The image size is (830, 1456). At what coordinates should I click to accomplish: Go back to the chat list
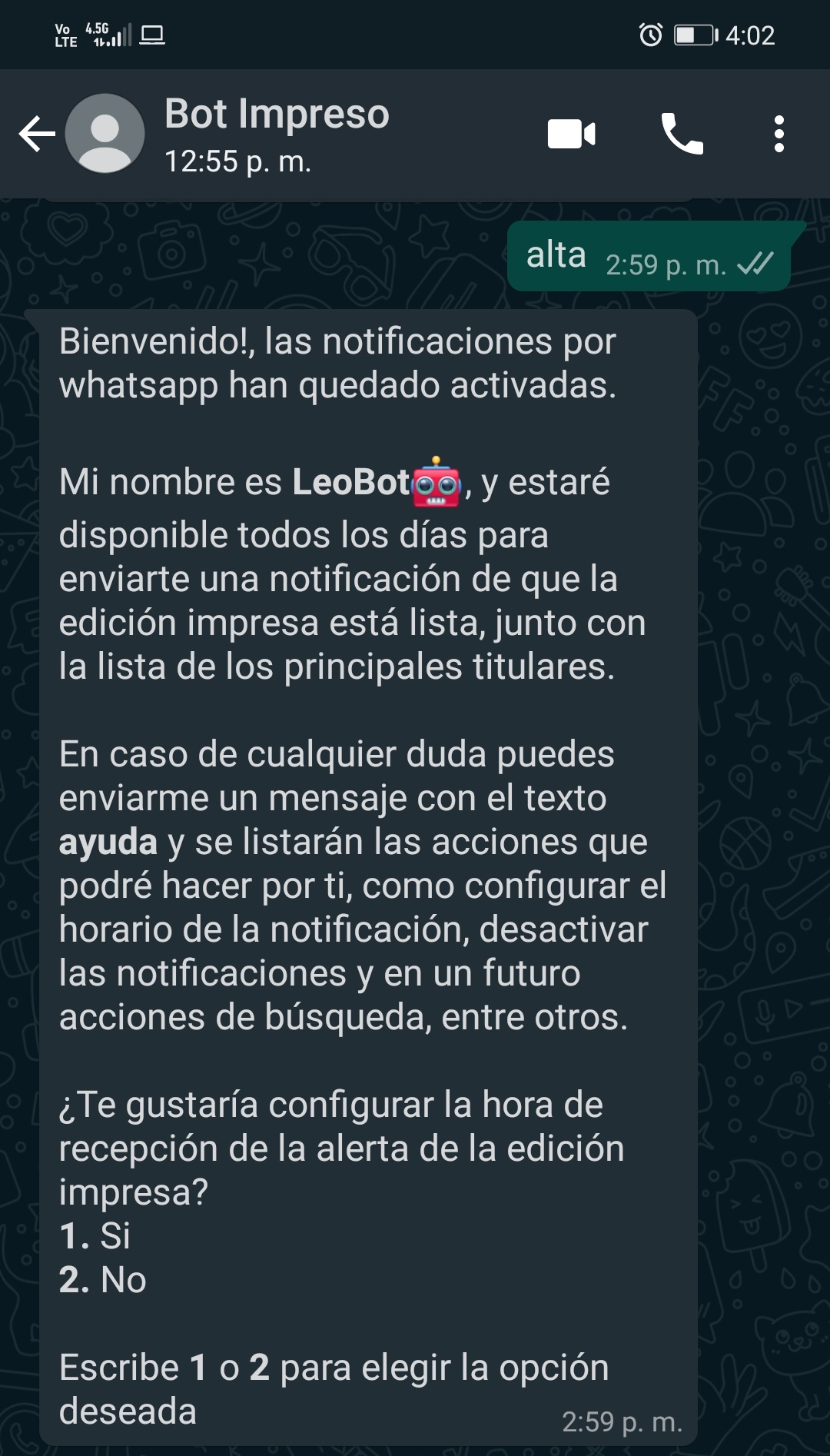point(37,135)
